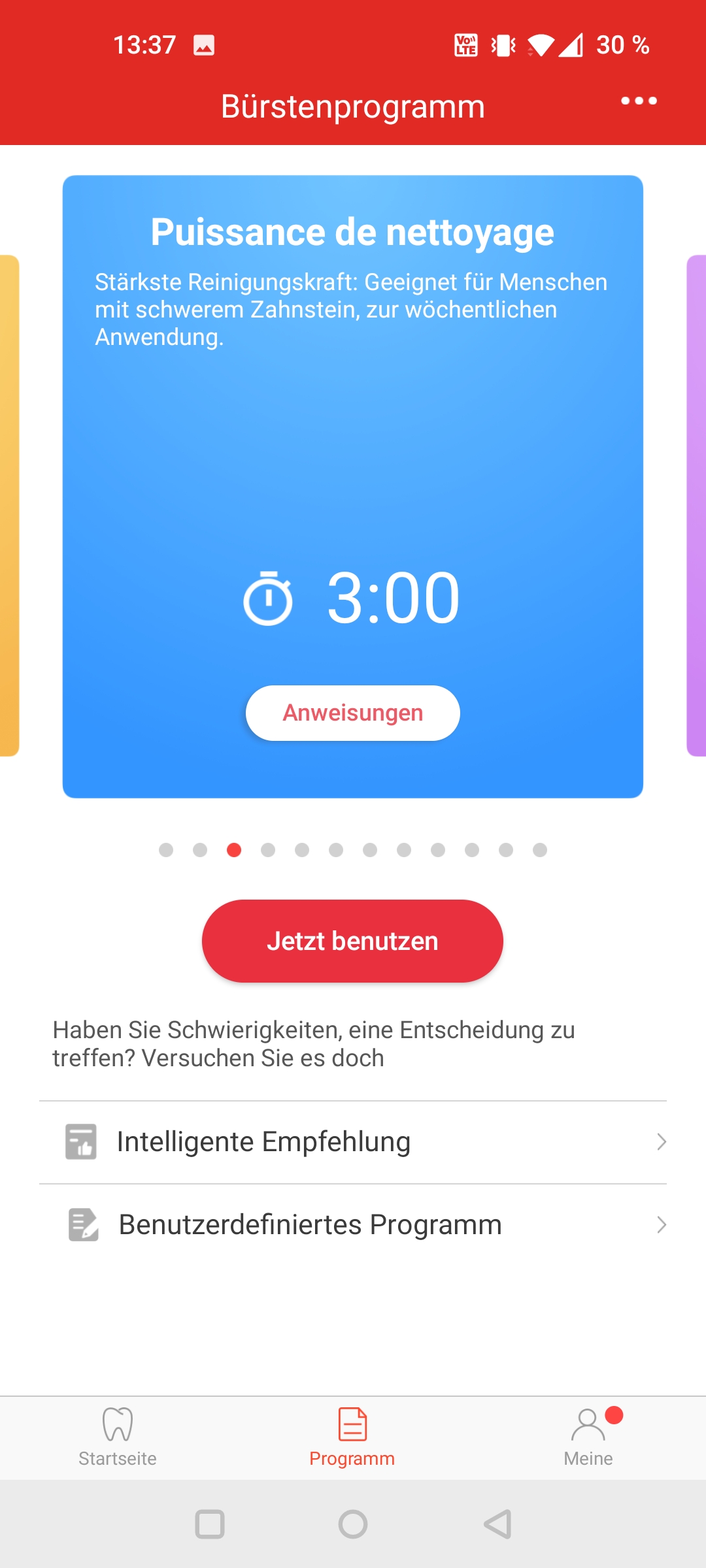Screen dimensions: 706x1568
Task: Open Intelligente Empfehlung
Action: pyautogui.click(x=353, y=1142)
